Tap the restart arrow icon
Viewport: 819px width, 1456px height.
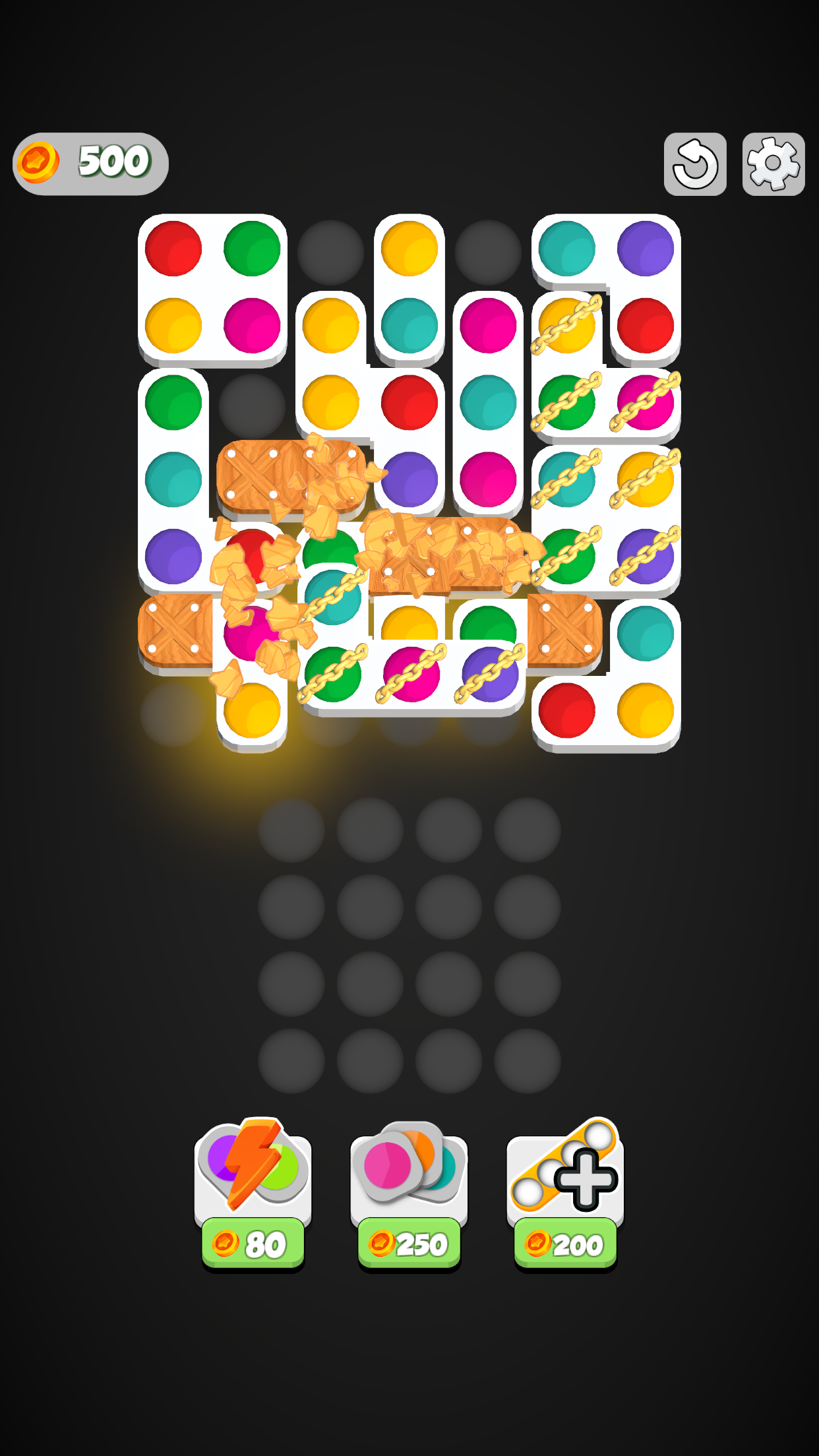696,163
